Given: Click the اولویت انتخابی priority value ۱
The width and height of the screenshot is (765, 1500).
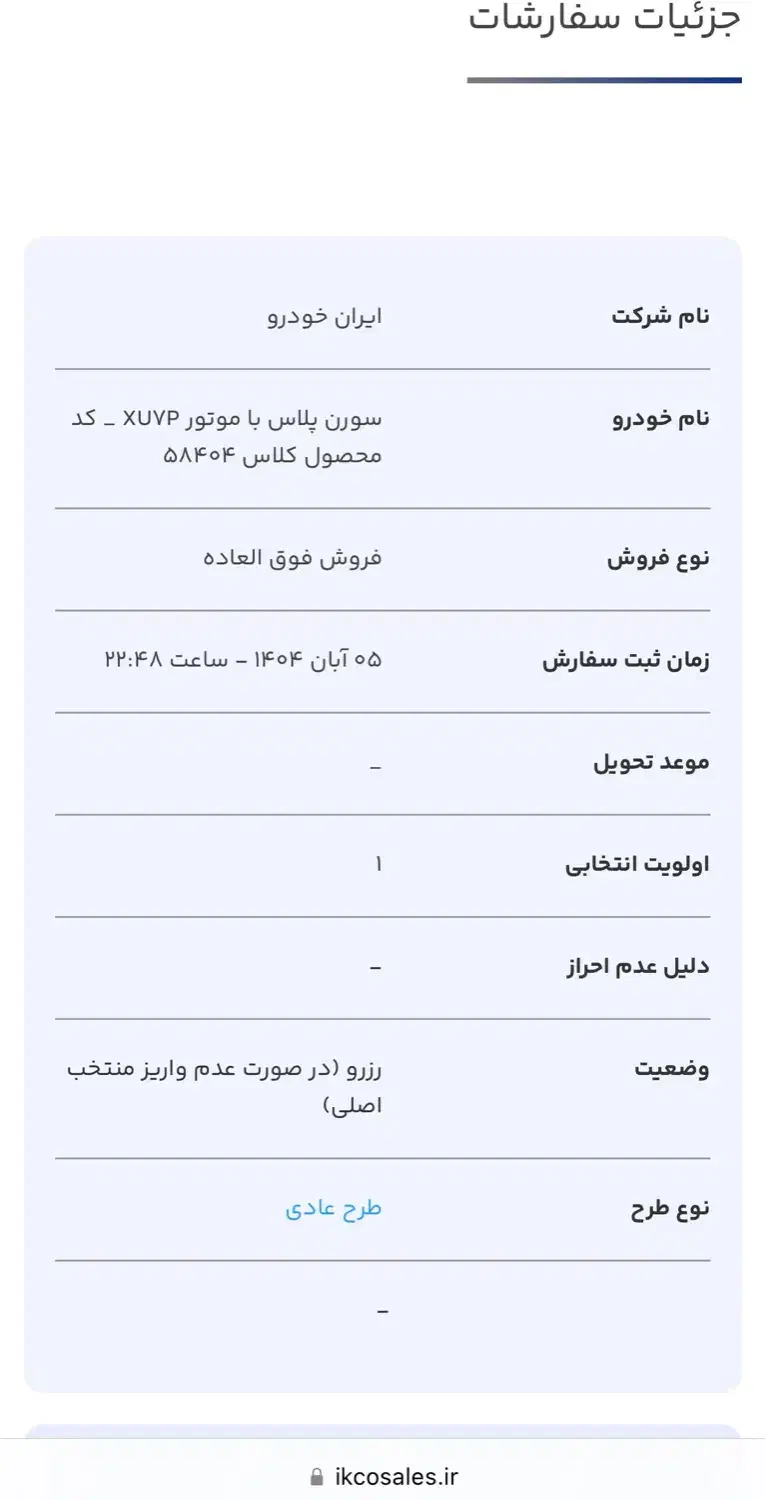Looking at the screenshot, I should point(379,864).
